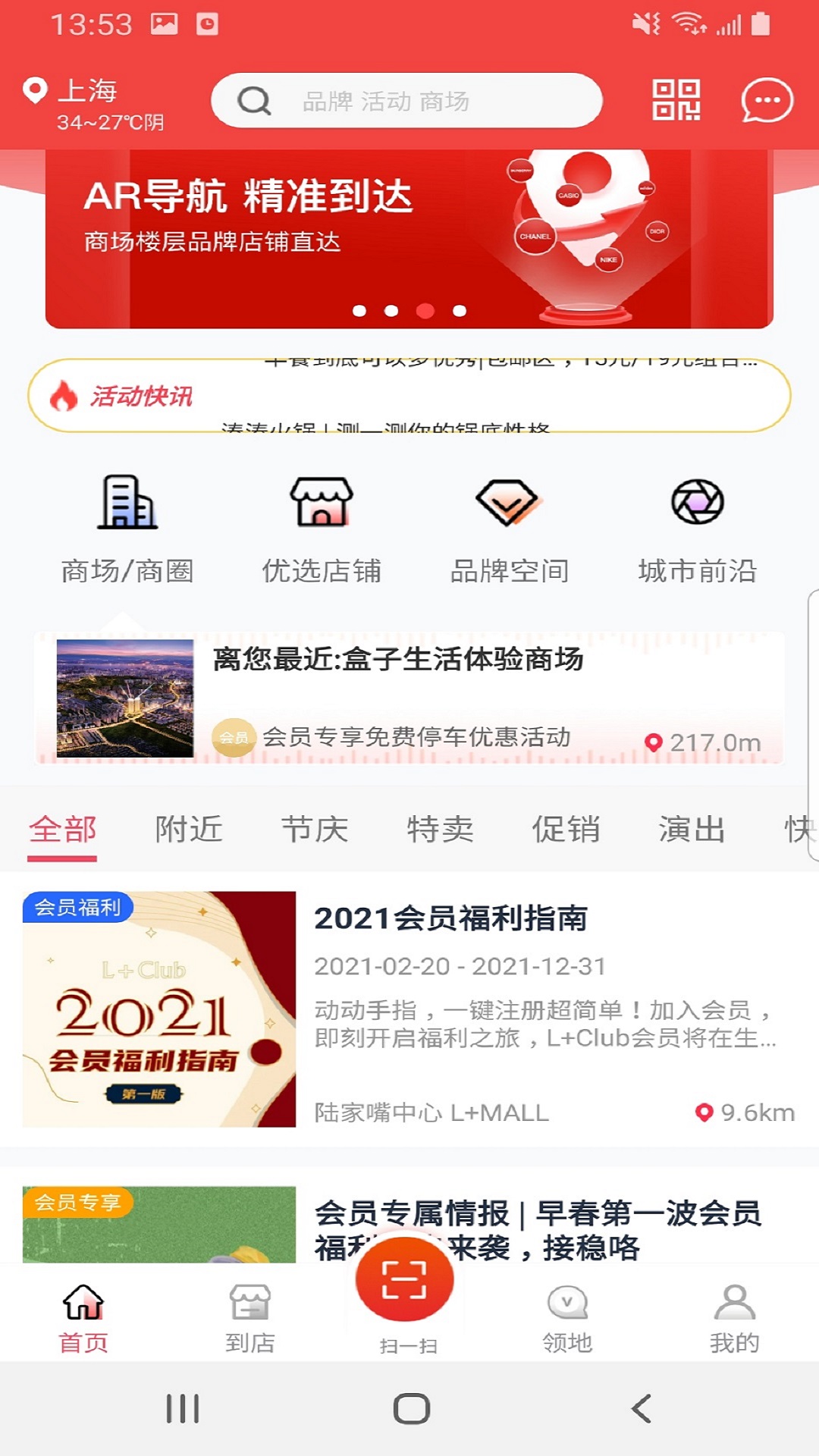Open the AR导航 精准到达 banner
This screenshot has height=1456, width=819.
coord(409,239)
